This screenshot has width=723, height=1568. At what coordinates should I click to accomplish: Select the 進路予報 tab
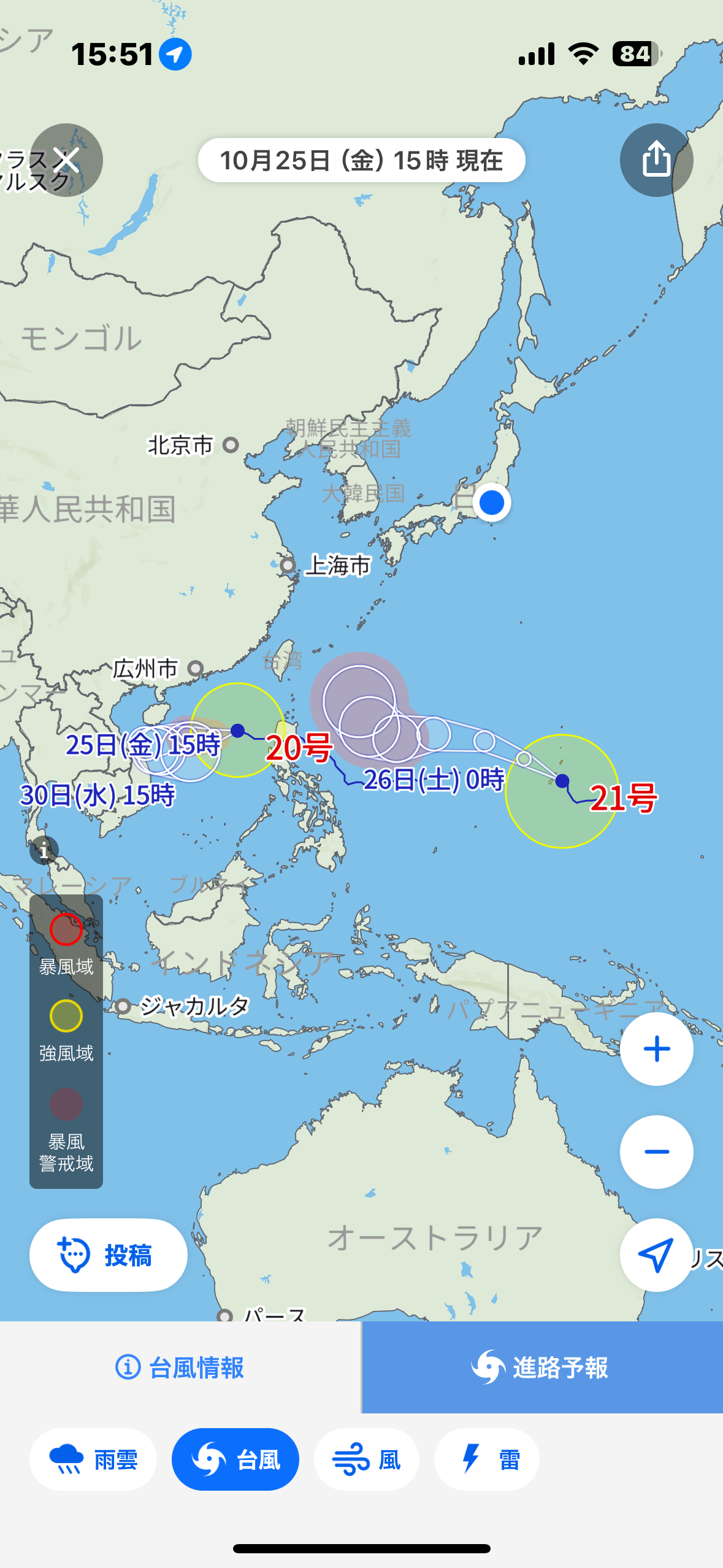542,1367
